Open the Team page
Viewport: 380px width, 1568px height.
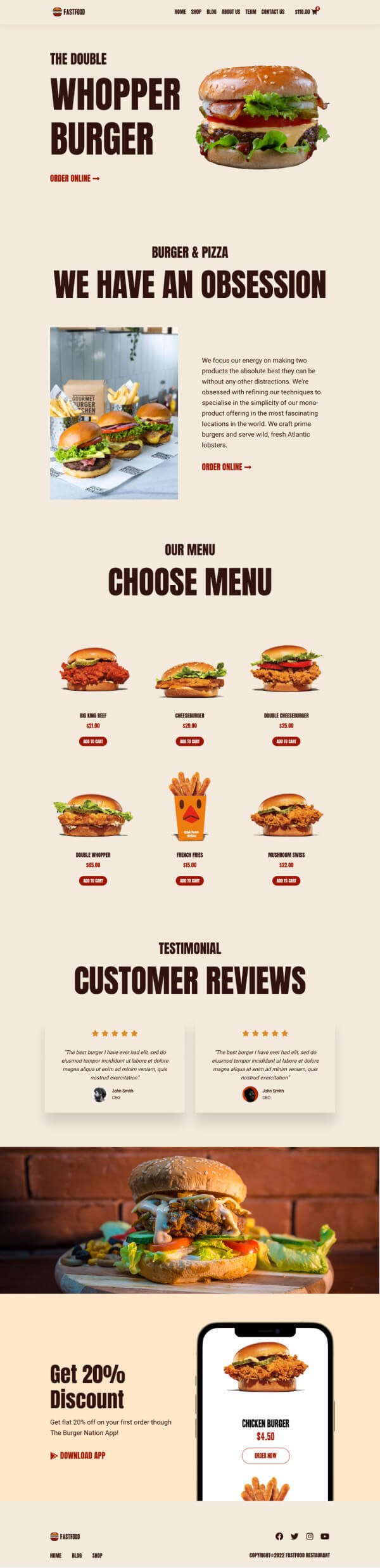(x=251, y=11)
